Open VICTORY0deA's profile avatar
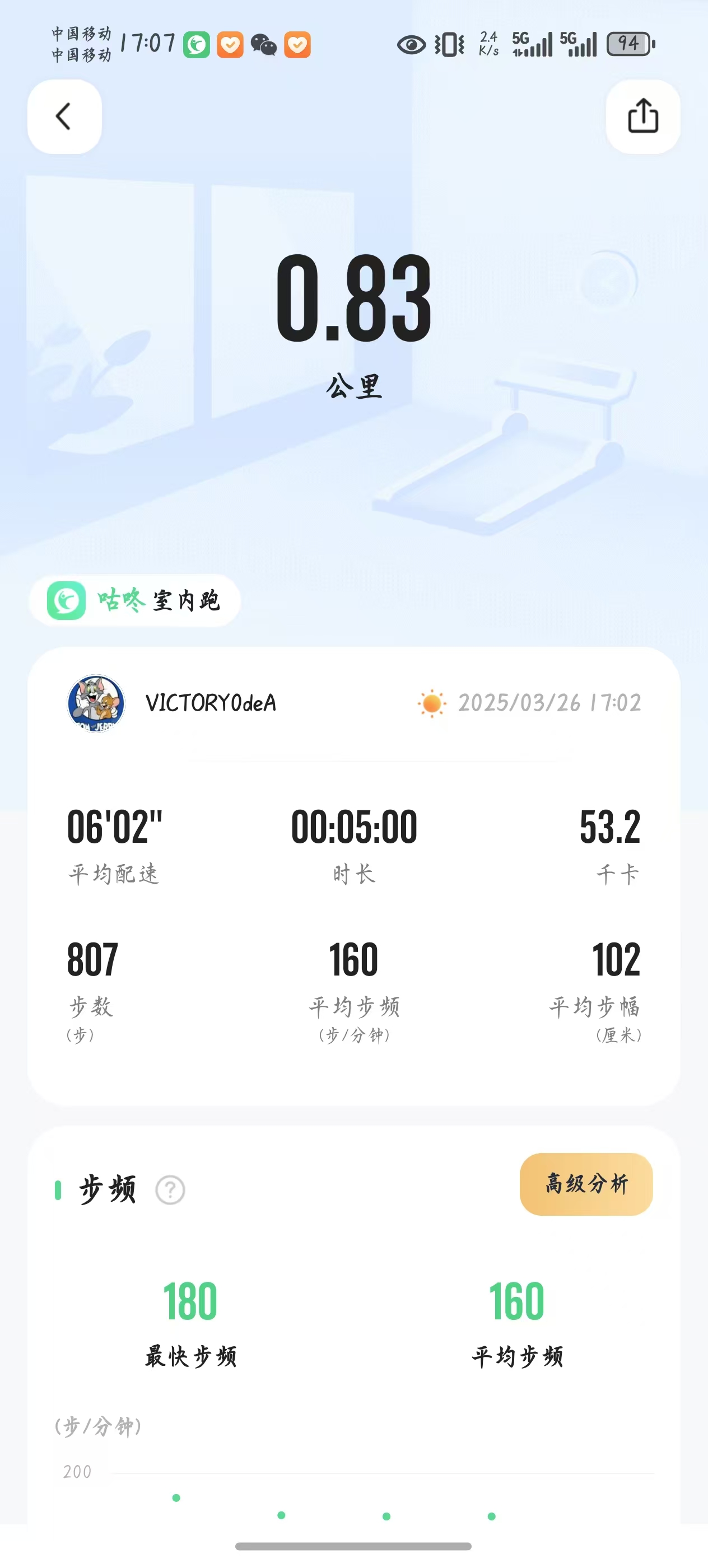The image size is (708, 1568). tap(96, 703)
